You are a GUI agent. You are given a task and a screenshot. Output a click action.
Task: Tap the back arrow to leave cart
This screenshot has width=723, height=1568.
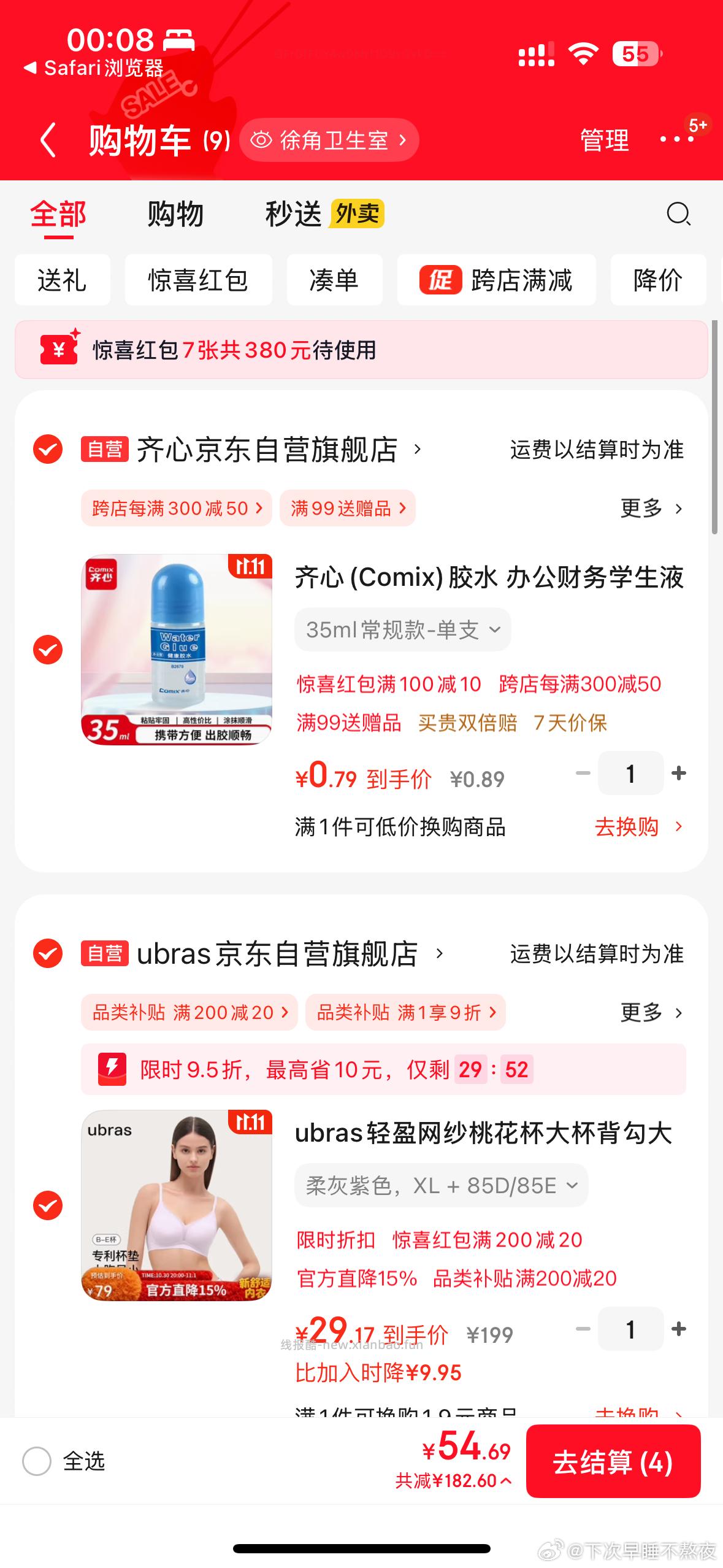[x=48, y=140]
